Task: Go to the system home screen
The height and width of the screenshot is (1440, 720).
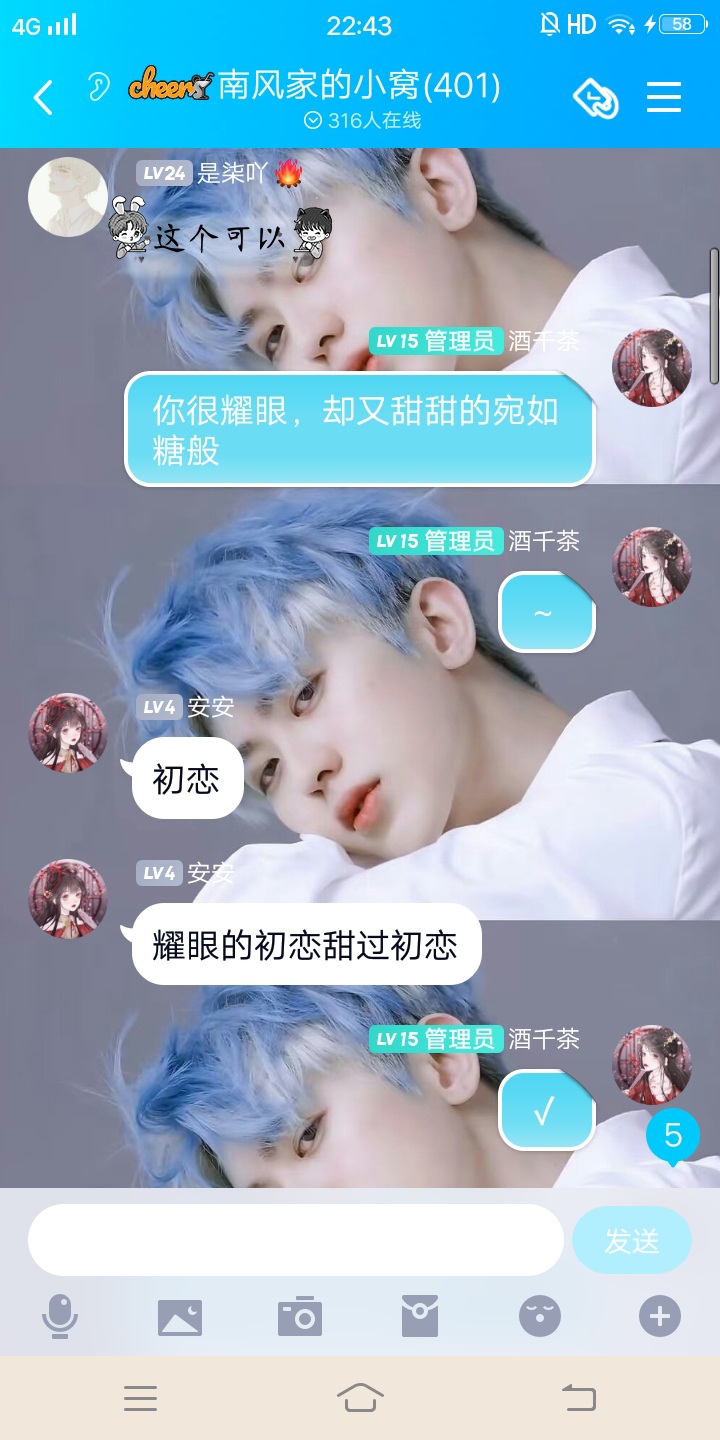Action: click(x=360, y=1397)
